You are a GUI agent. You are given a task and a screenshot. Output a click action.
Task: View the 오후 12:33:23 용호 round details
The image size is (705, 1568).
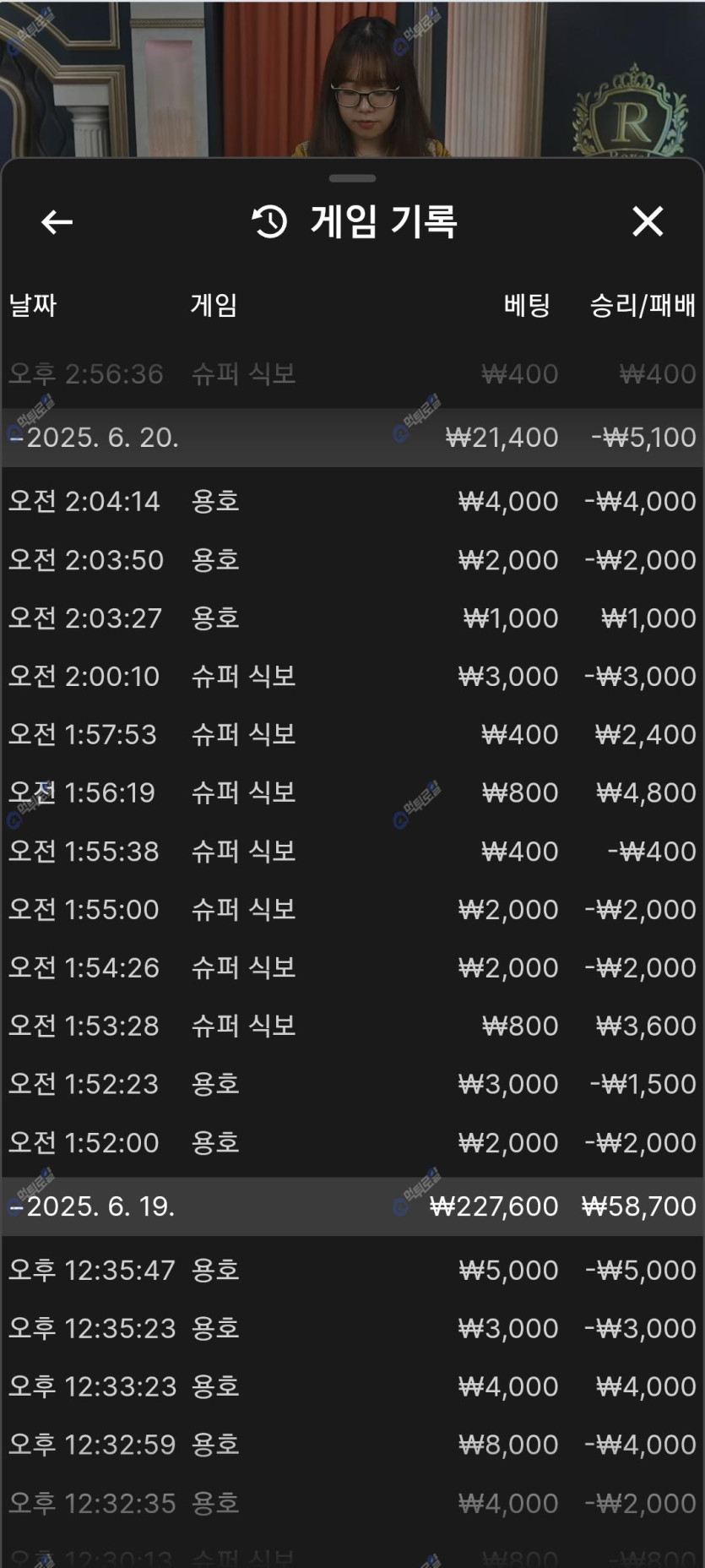coord(352,1386)
